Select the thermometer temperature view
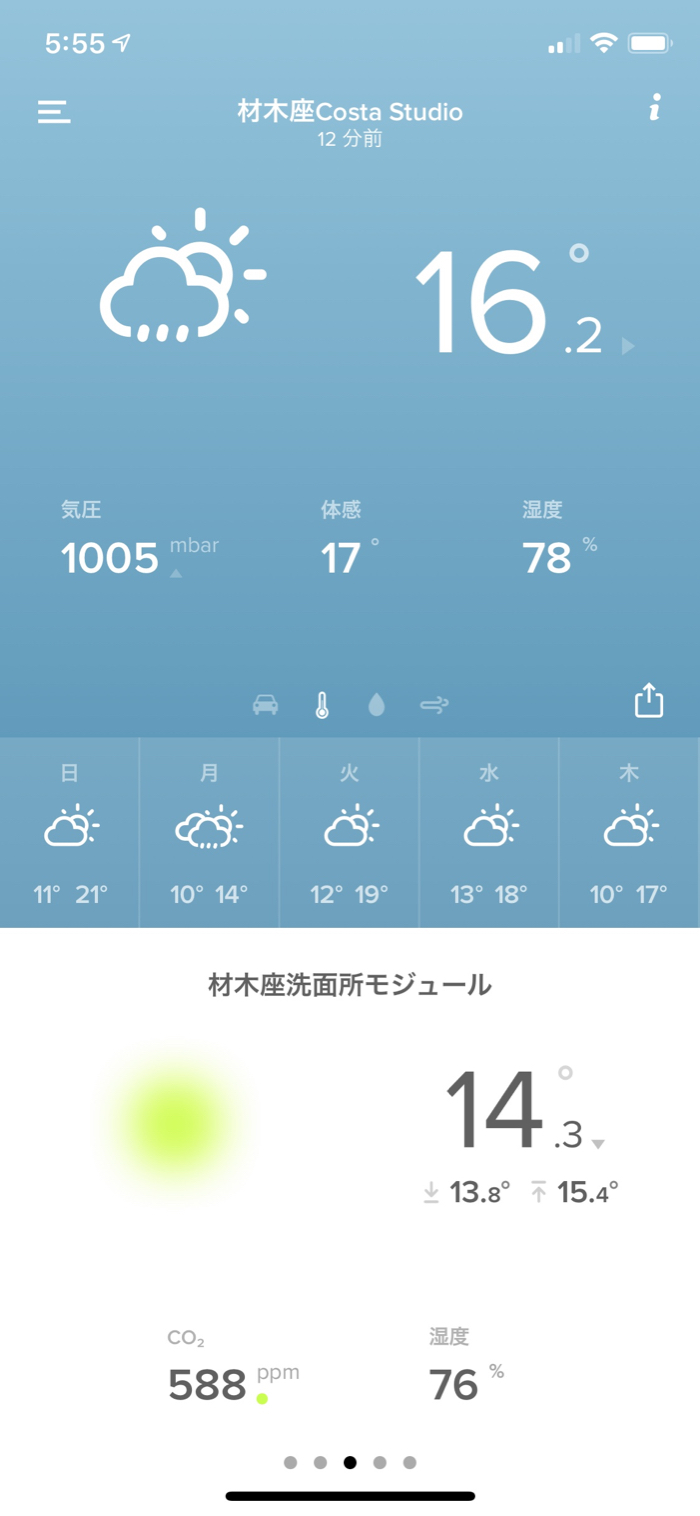This screenshot has height=1516, width=700. click(321, 705)
